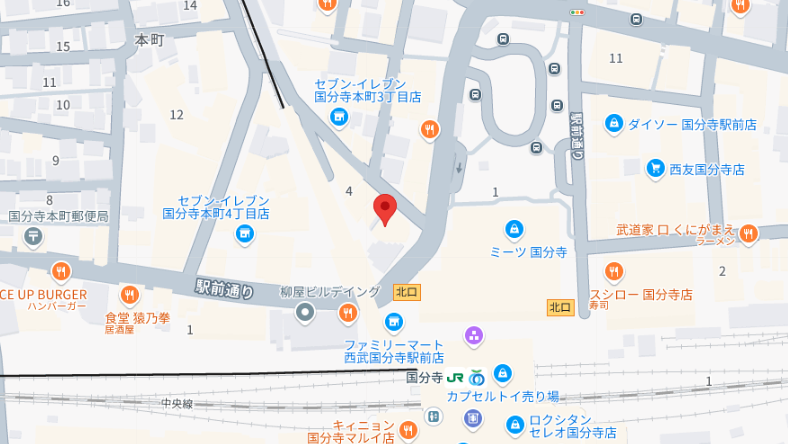Open セブン-イレブン 国分寺本町4丁目店 marker
The image size is (788, 444).
(x=243, y=234)
